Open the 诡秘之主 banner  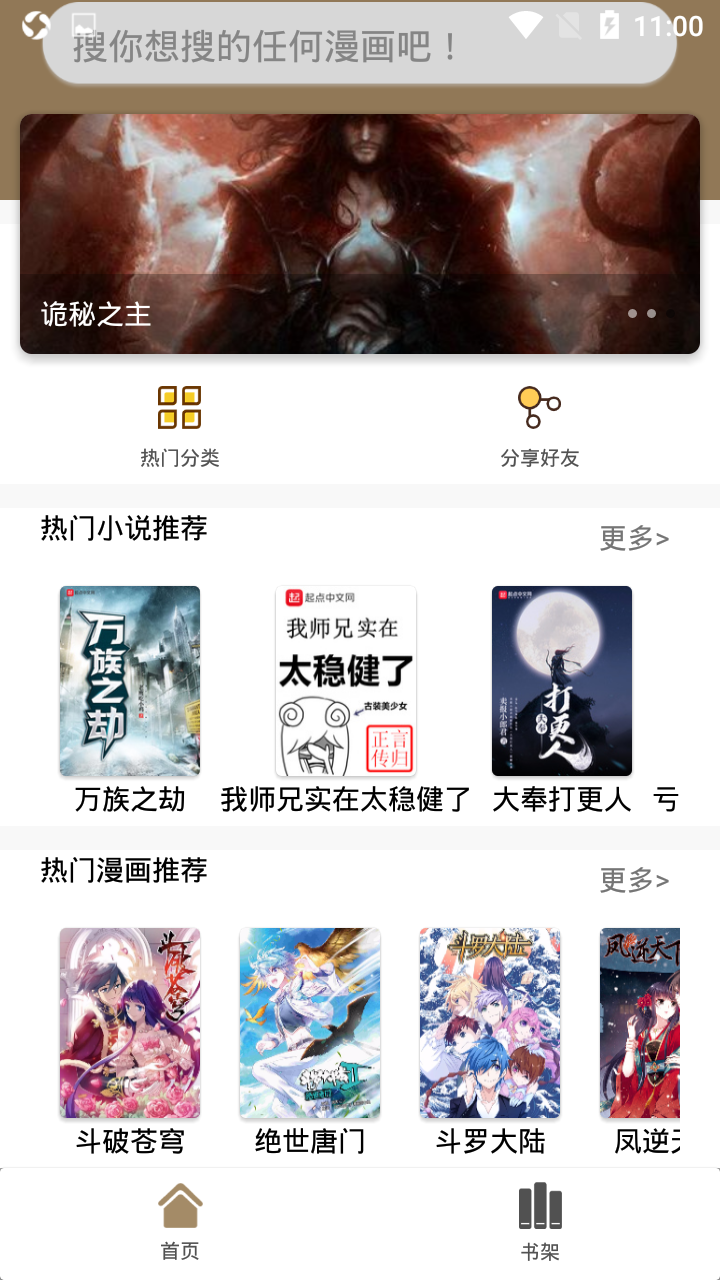click(x=360, y=234)
